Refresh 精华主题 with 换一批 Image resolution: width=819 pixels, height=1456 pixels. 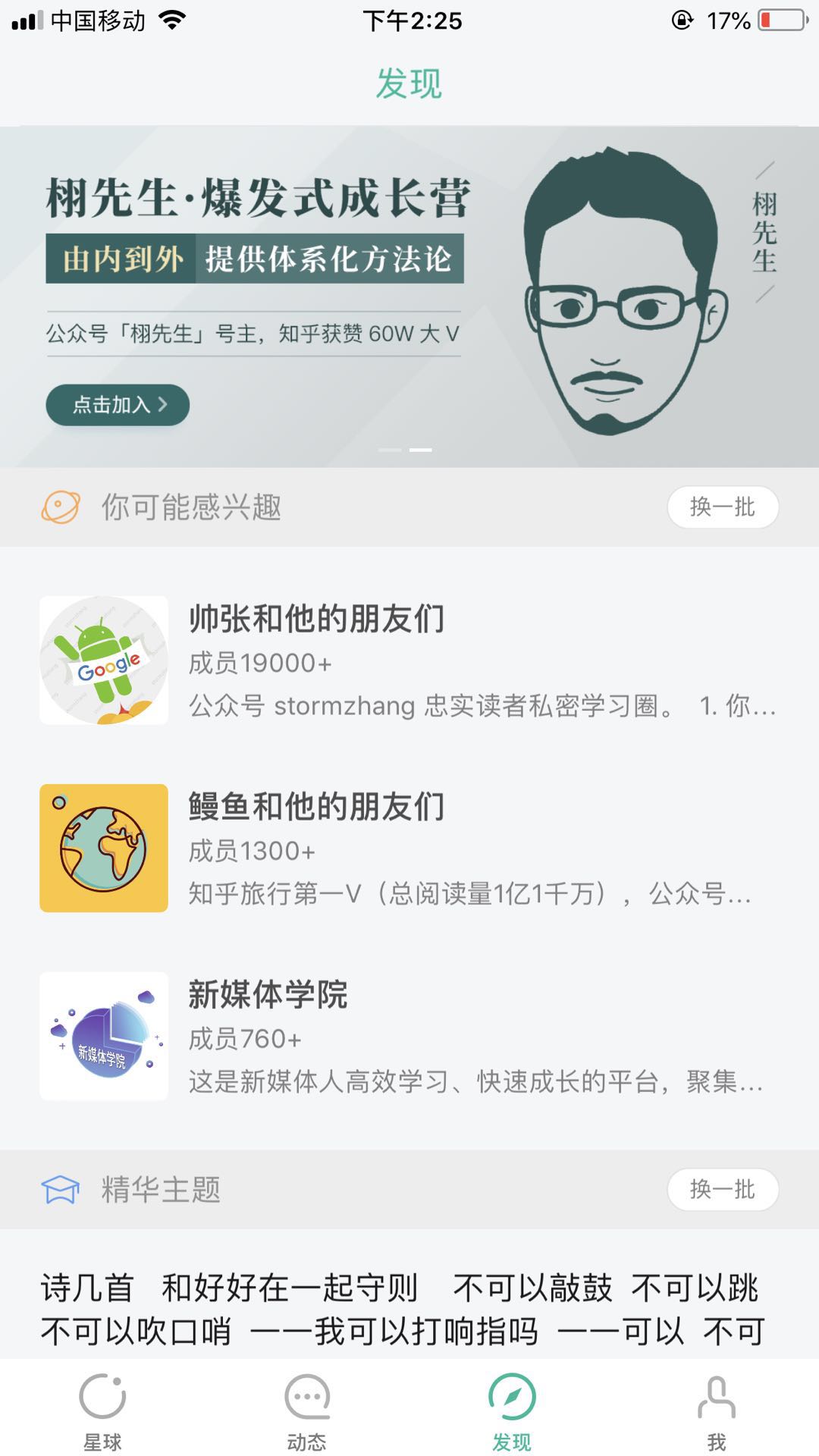722,1190
